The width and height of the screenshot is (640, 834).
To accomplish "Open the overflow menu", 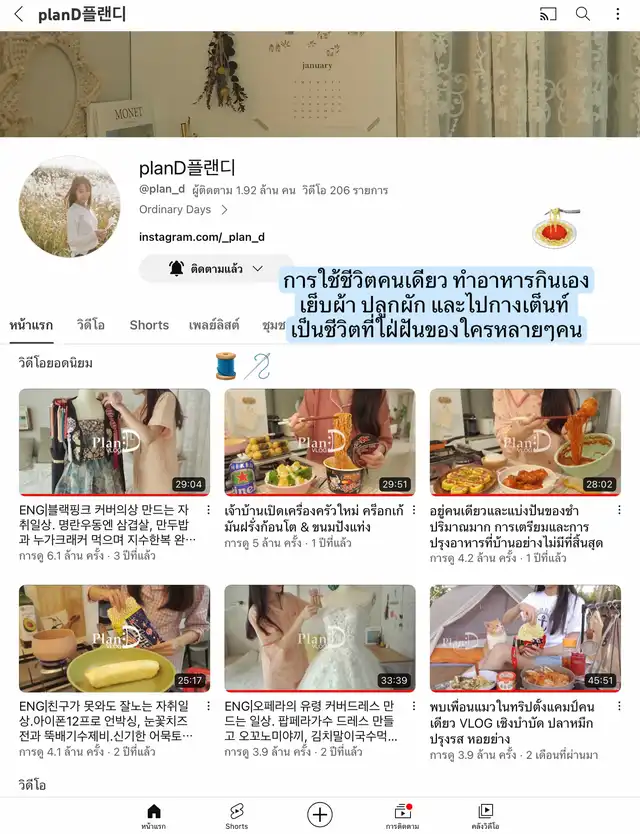I will click(617, 15).
